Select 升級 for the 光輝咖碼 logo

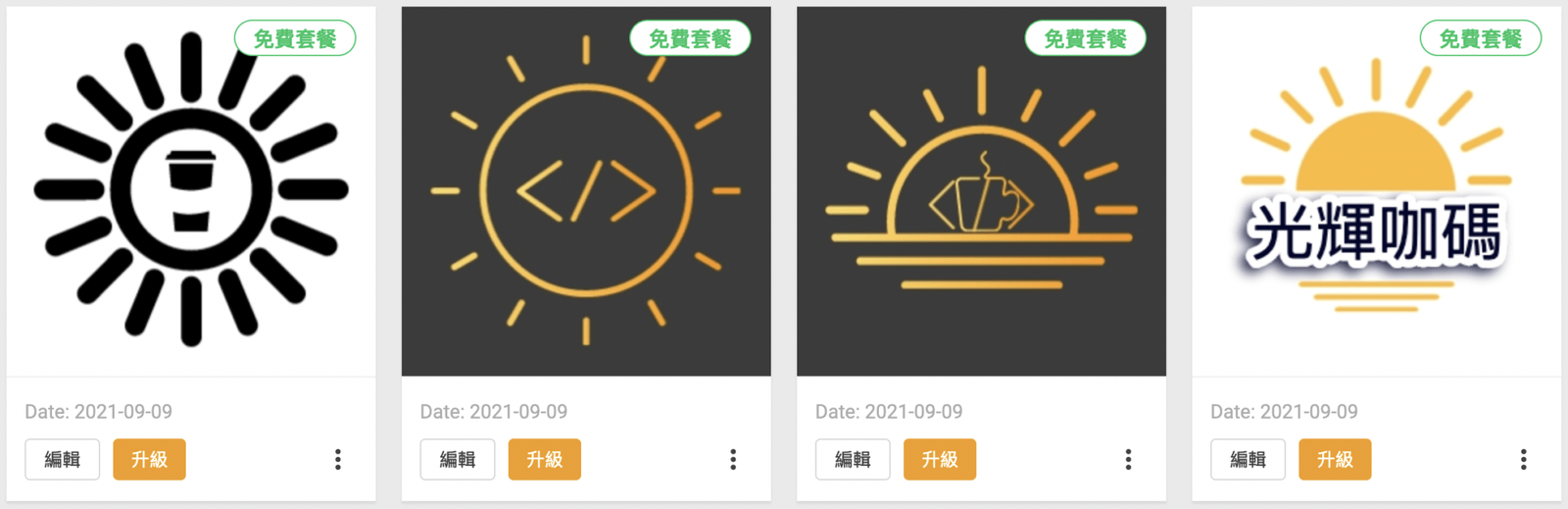point(1335,459)
